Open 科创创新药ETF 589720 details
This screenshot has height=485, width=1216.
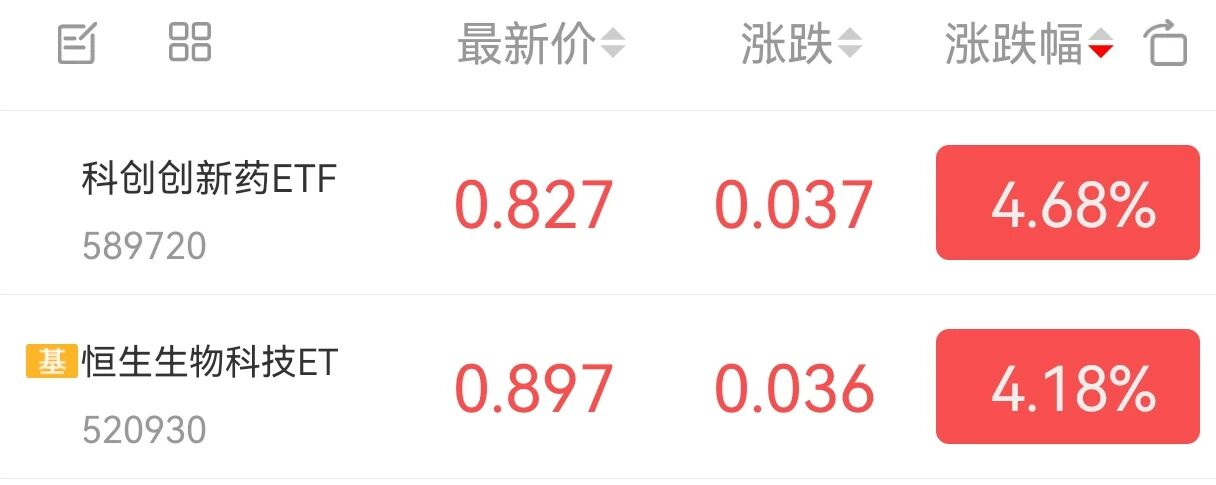coord(210,203)
